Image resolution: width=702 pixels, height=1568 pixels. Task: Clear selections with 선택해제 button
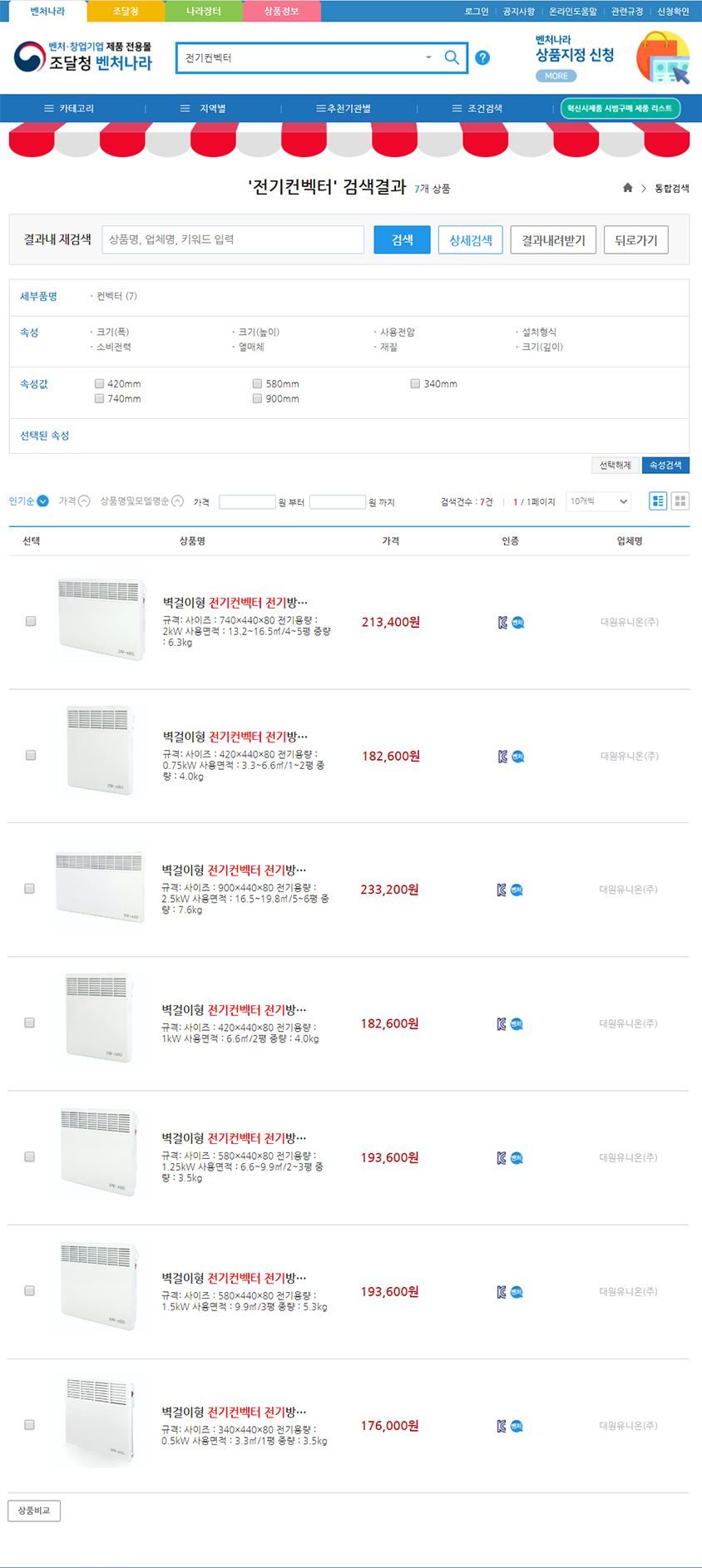[615, 466]
